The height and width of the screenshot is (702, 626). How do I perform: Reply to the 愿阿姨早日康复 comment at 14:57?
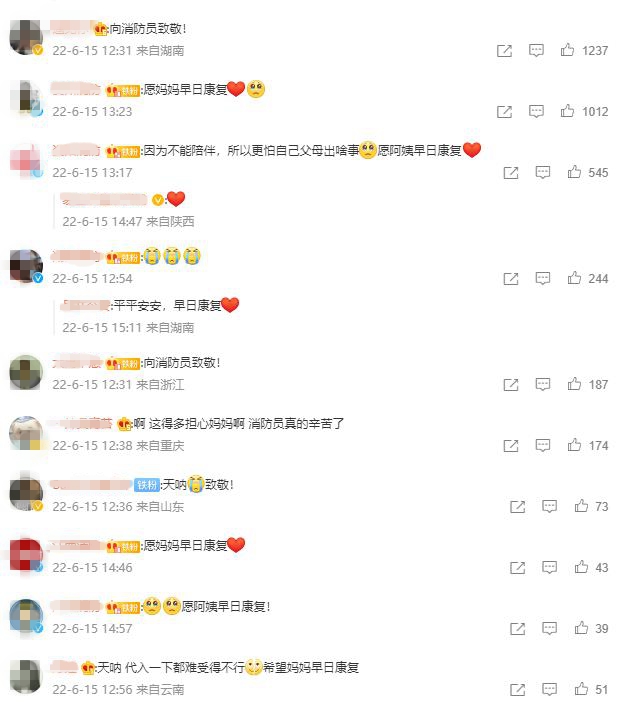tap(549, 628)
